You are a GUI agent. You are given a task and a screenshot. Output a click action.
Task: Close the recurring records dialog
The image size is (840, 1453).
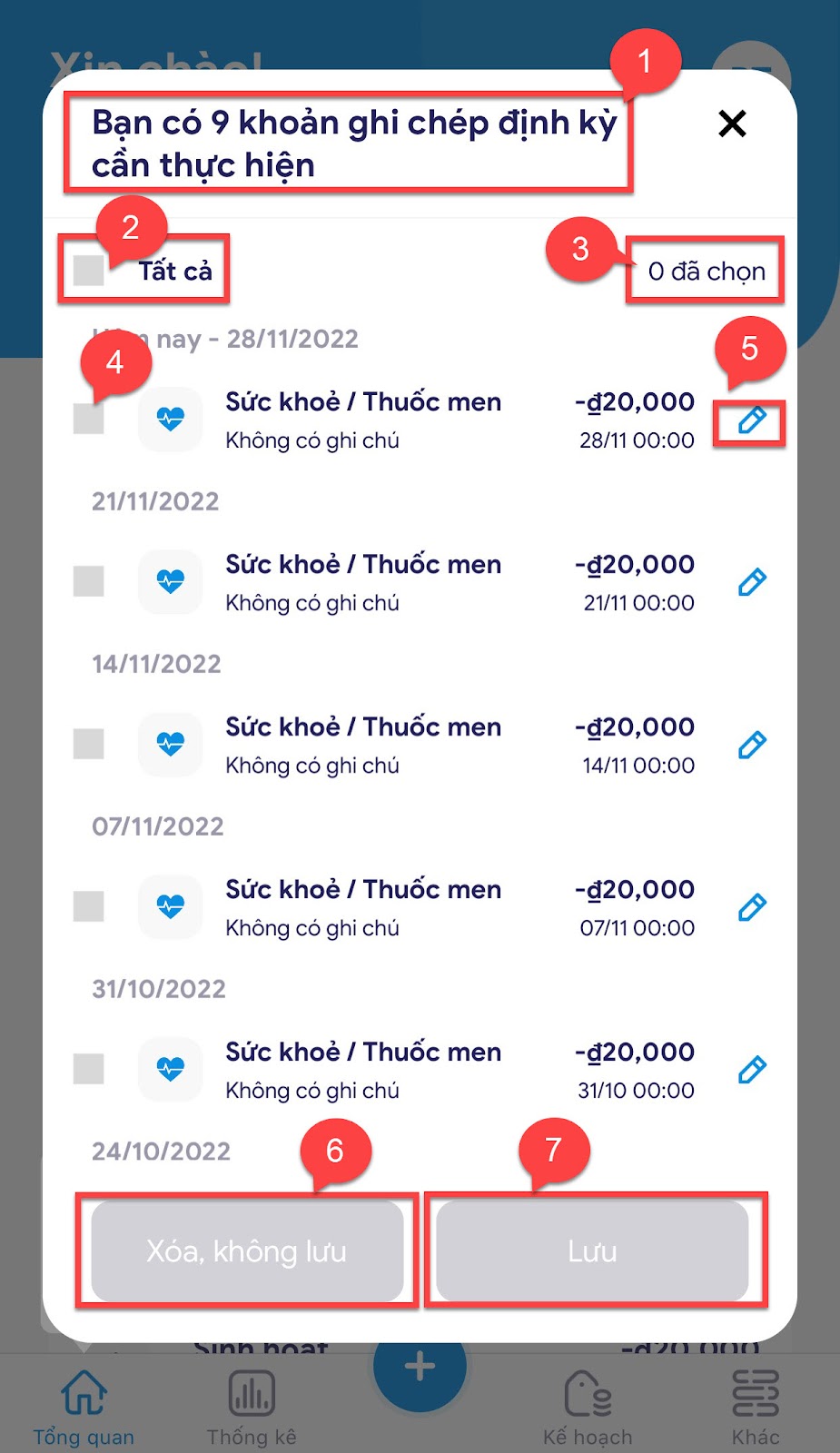tap(732, 123)
